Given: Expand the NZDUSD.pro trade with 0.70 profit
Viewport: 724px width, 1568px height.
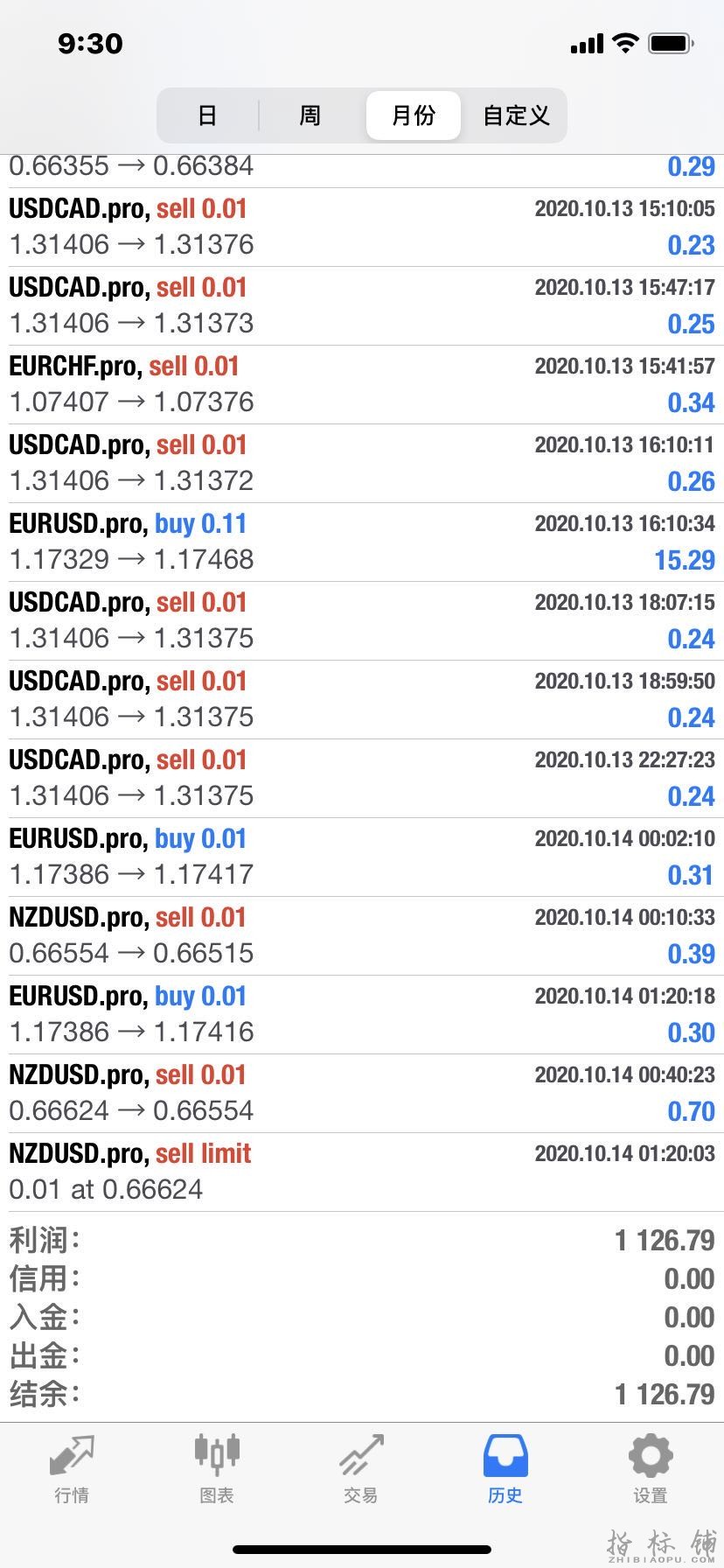Looking at the screenshot, I should (x=361, y=1093).
